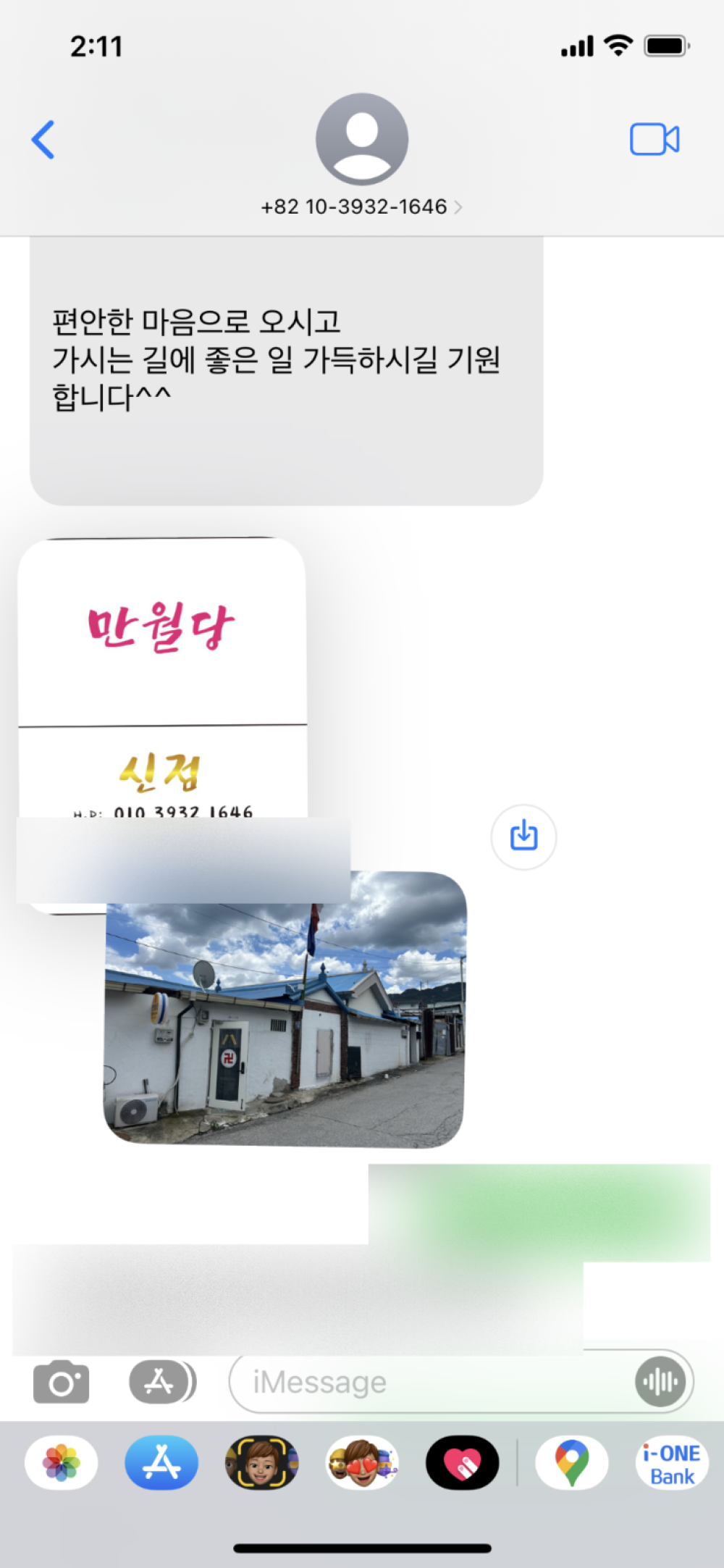Image resolution: width=724 pixels, height=1568 pixels.
Task: Open Digital Touch heart app
Action: point(462,1462)
